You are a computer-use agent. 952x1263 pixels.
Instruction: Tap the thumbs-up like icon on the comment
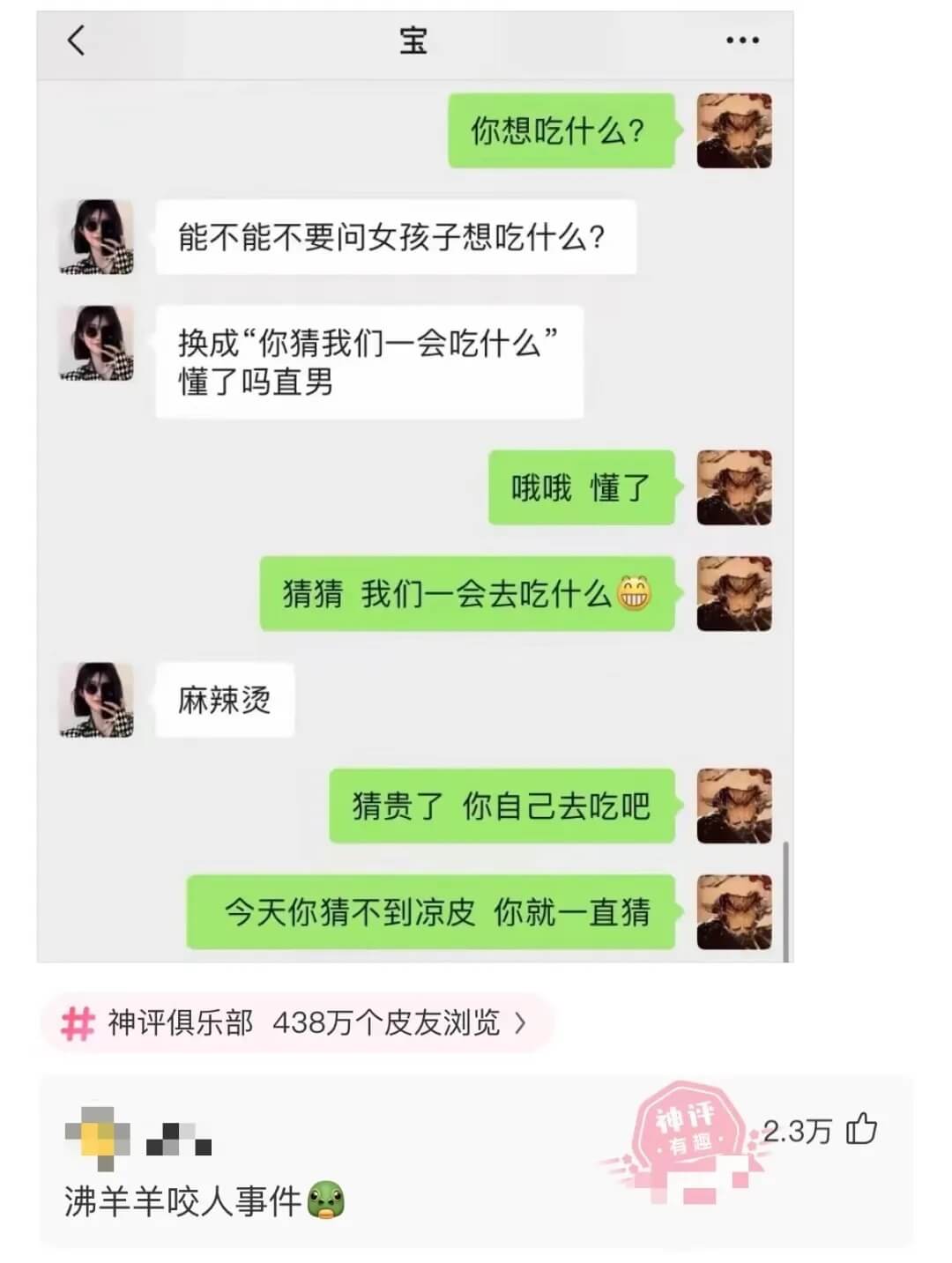[x=859, y=1128]
